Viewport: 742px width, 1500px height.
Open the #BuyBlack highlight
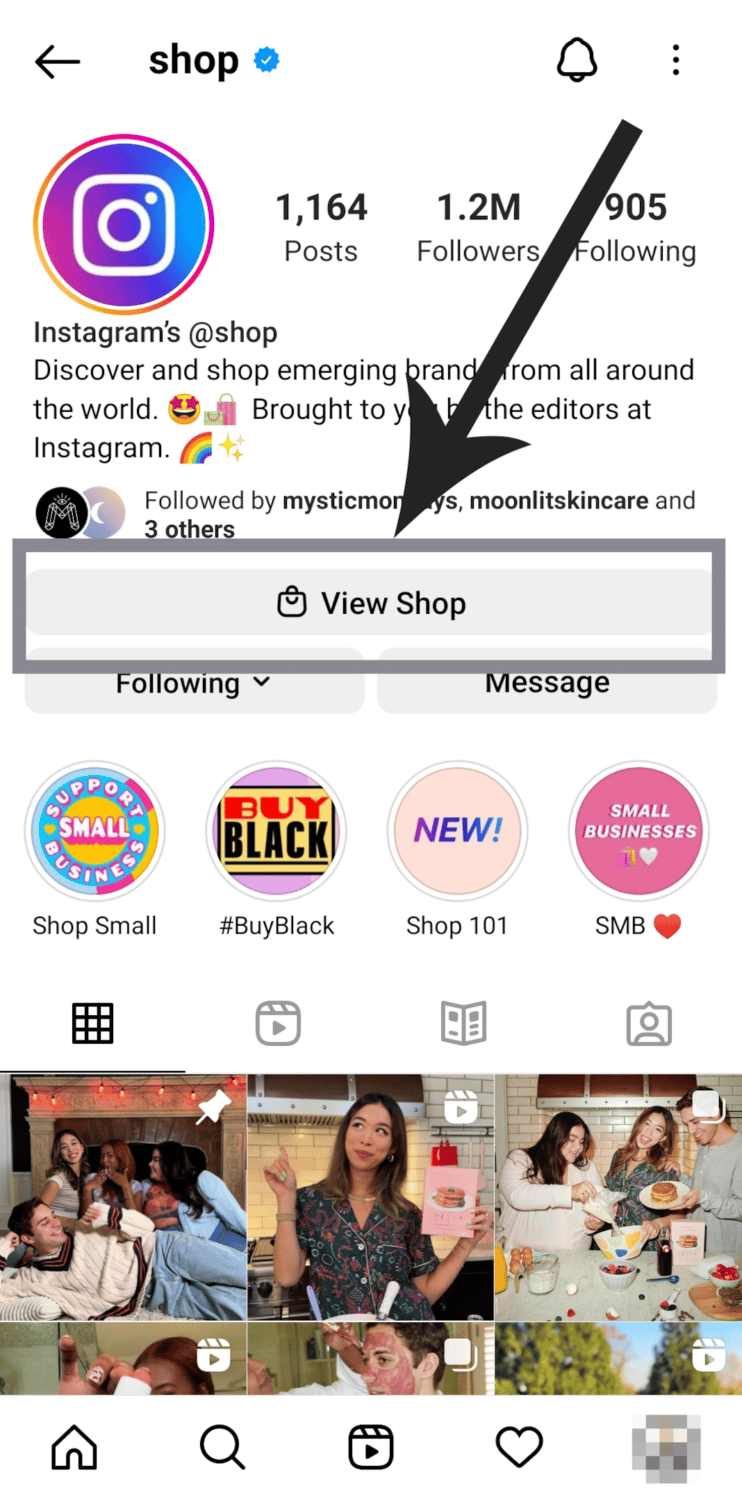[277, 832]
